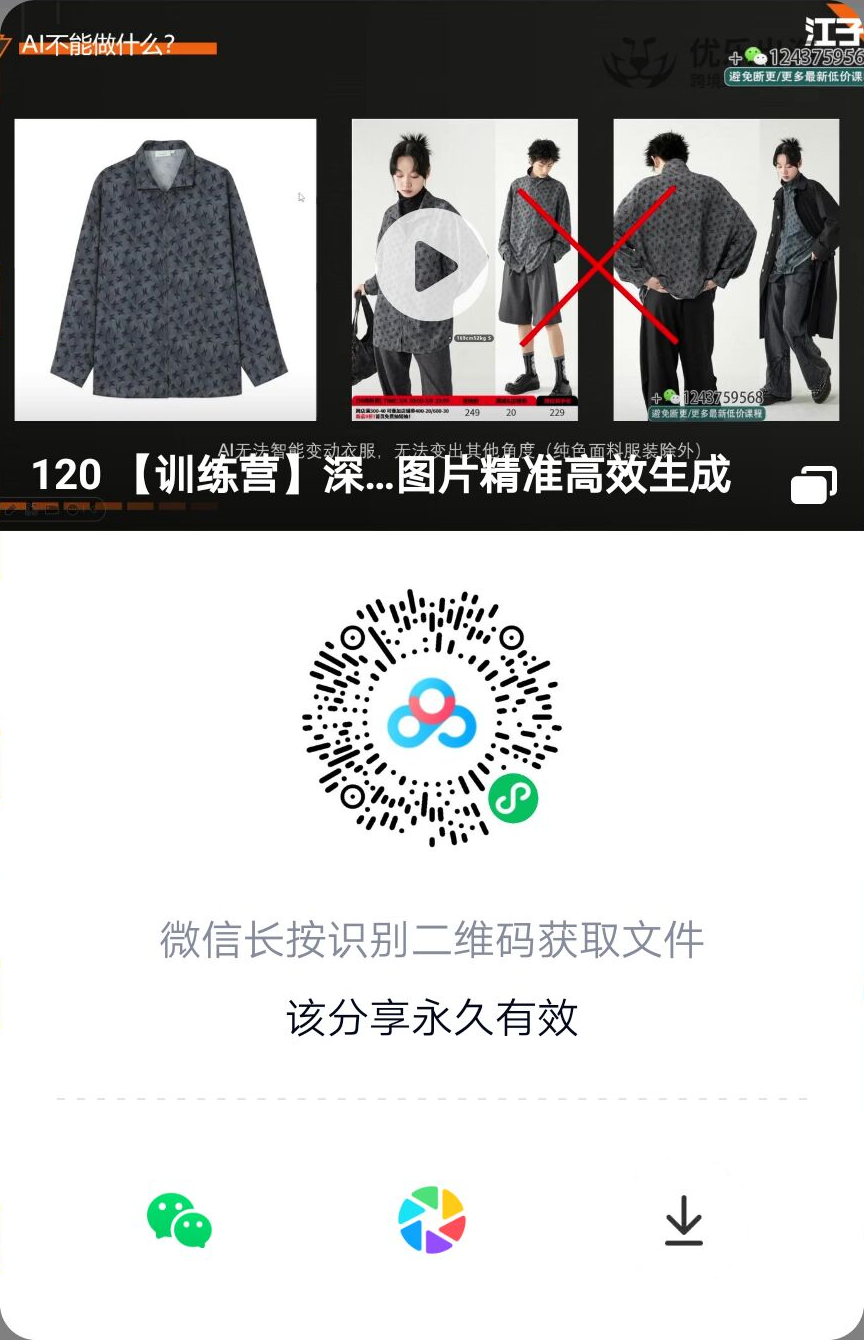
Task: Share the file via WeChat
Action: 180,1219
